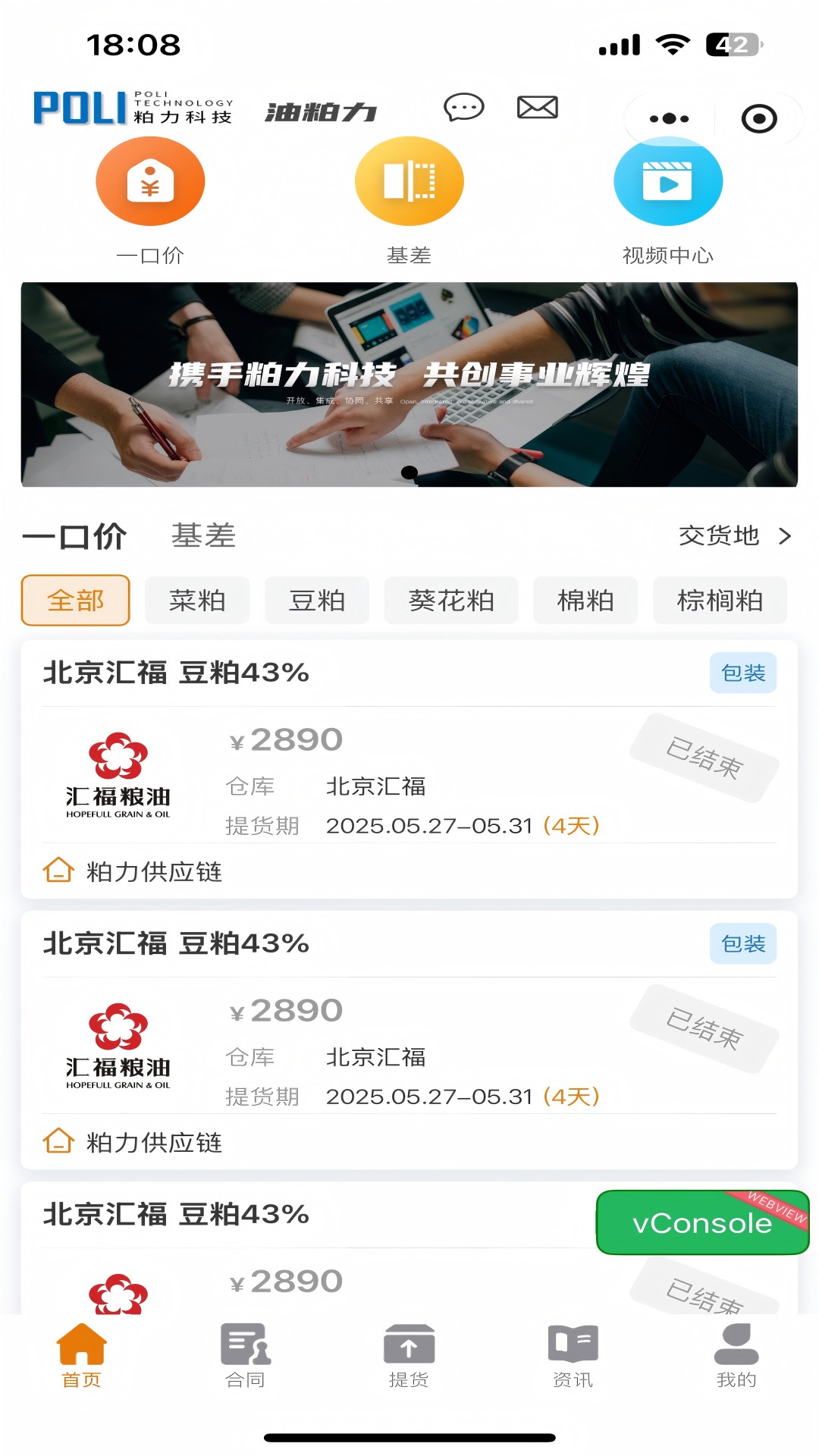Enable the 豆粕 category filter
The width and height of the screenshot is (819, 1456).
coord(316,600)
